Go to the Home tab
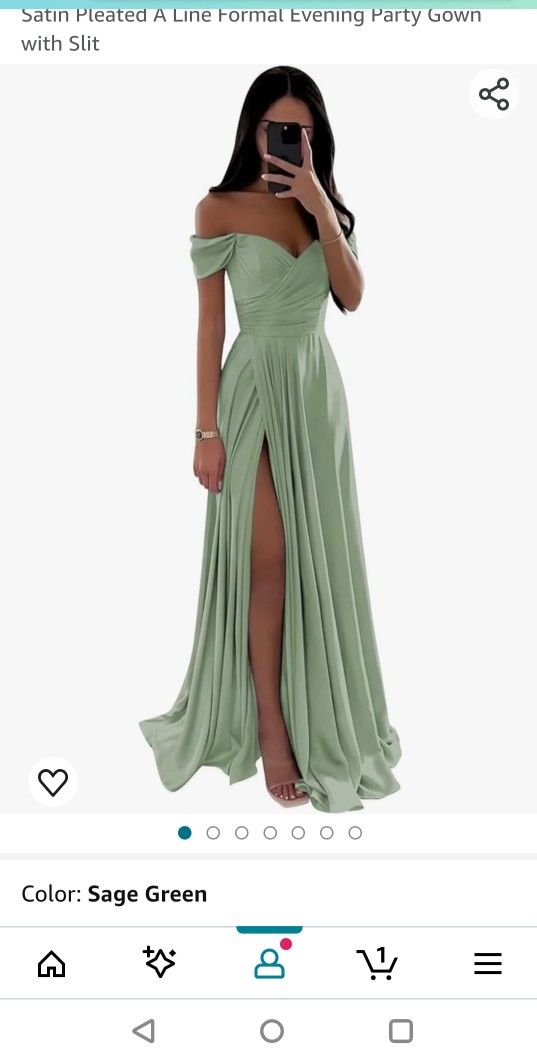This screenshot has height=1064, width=537. tap(52, 963)
